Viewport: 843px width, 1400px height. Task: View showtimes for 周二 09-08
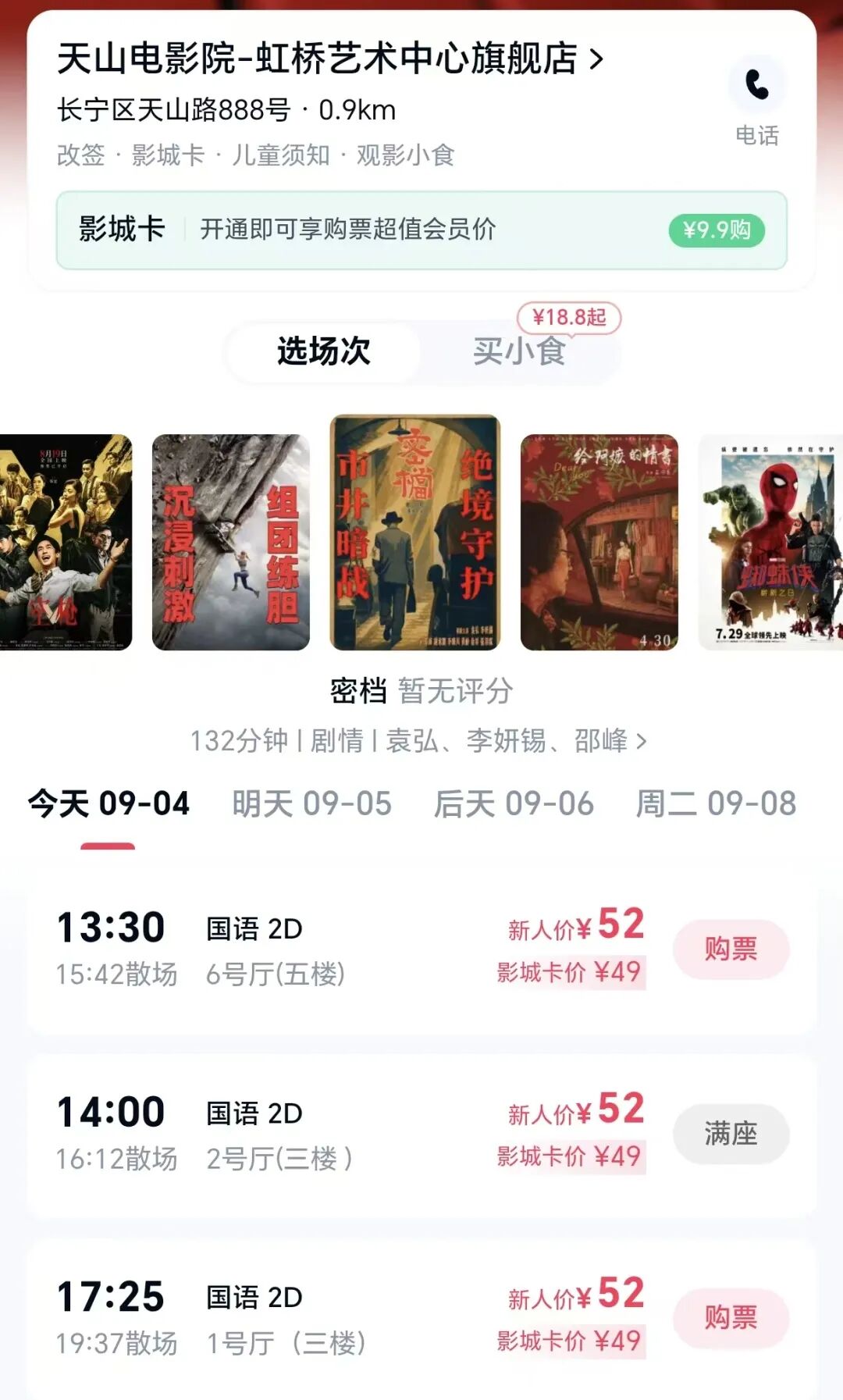(x=716, y=803)
